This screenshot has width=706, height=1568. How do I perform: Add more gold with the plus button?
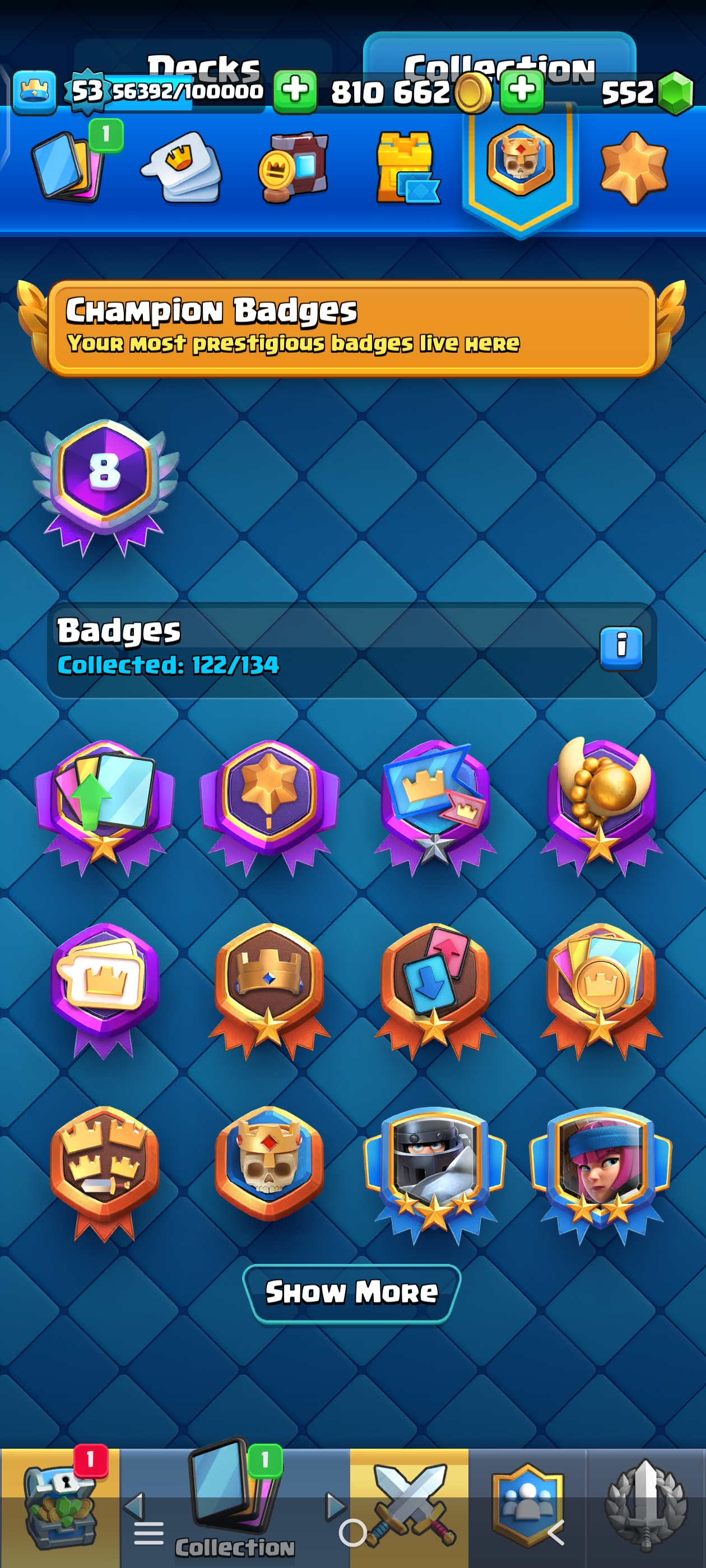(522, 91)
